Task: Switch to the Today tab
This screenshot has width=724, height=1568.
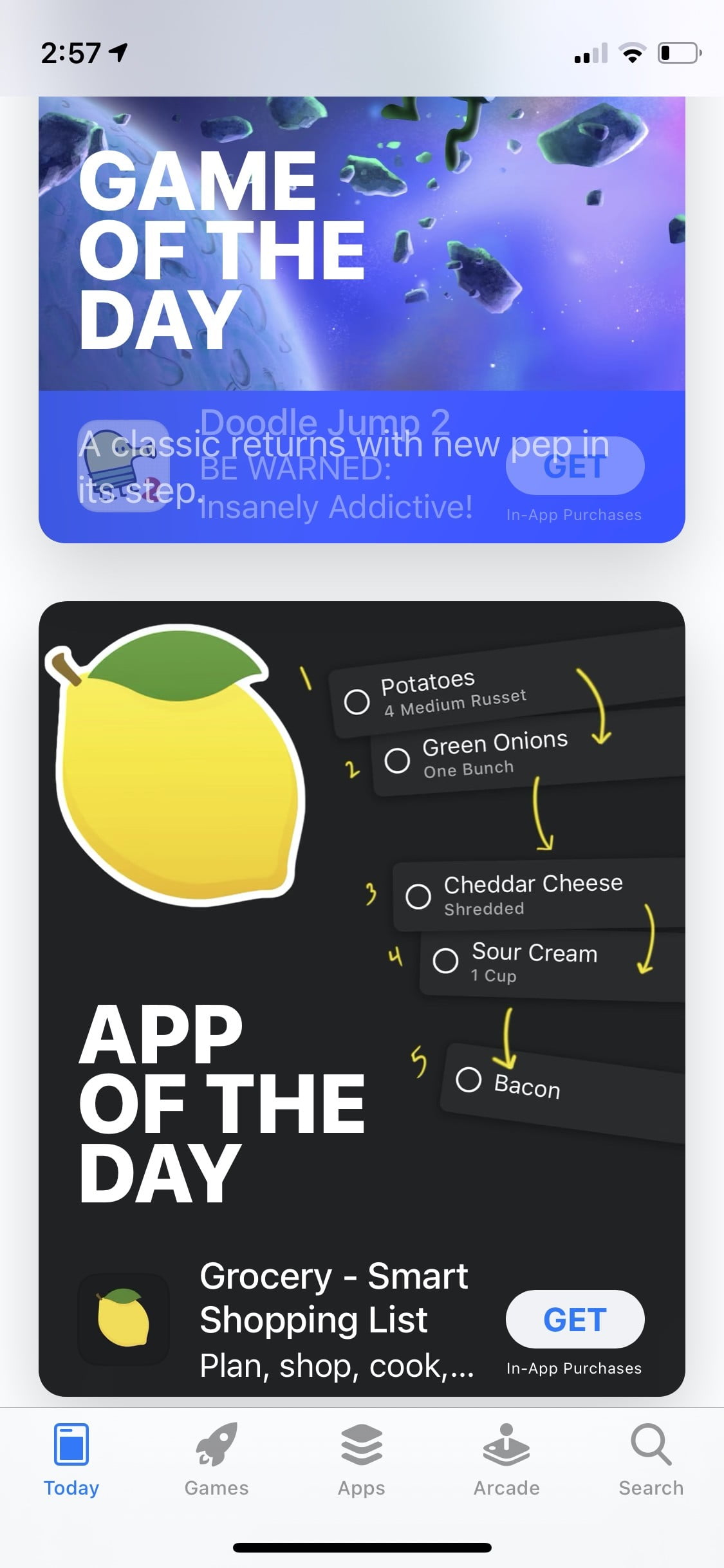Action: click(71, 1461)
